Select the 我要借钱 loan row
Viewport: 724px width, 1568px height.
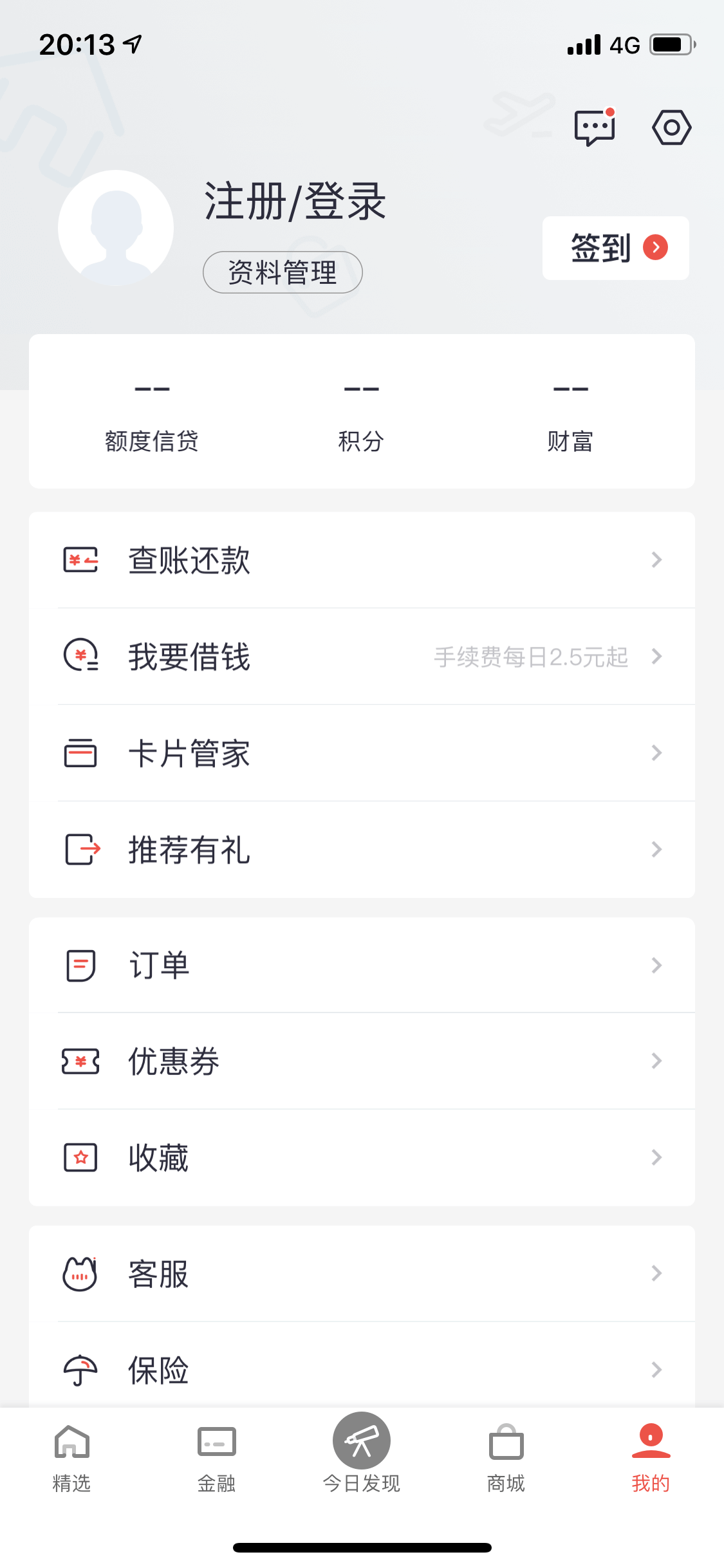point(362,657)
